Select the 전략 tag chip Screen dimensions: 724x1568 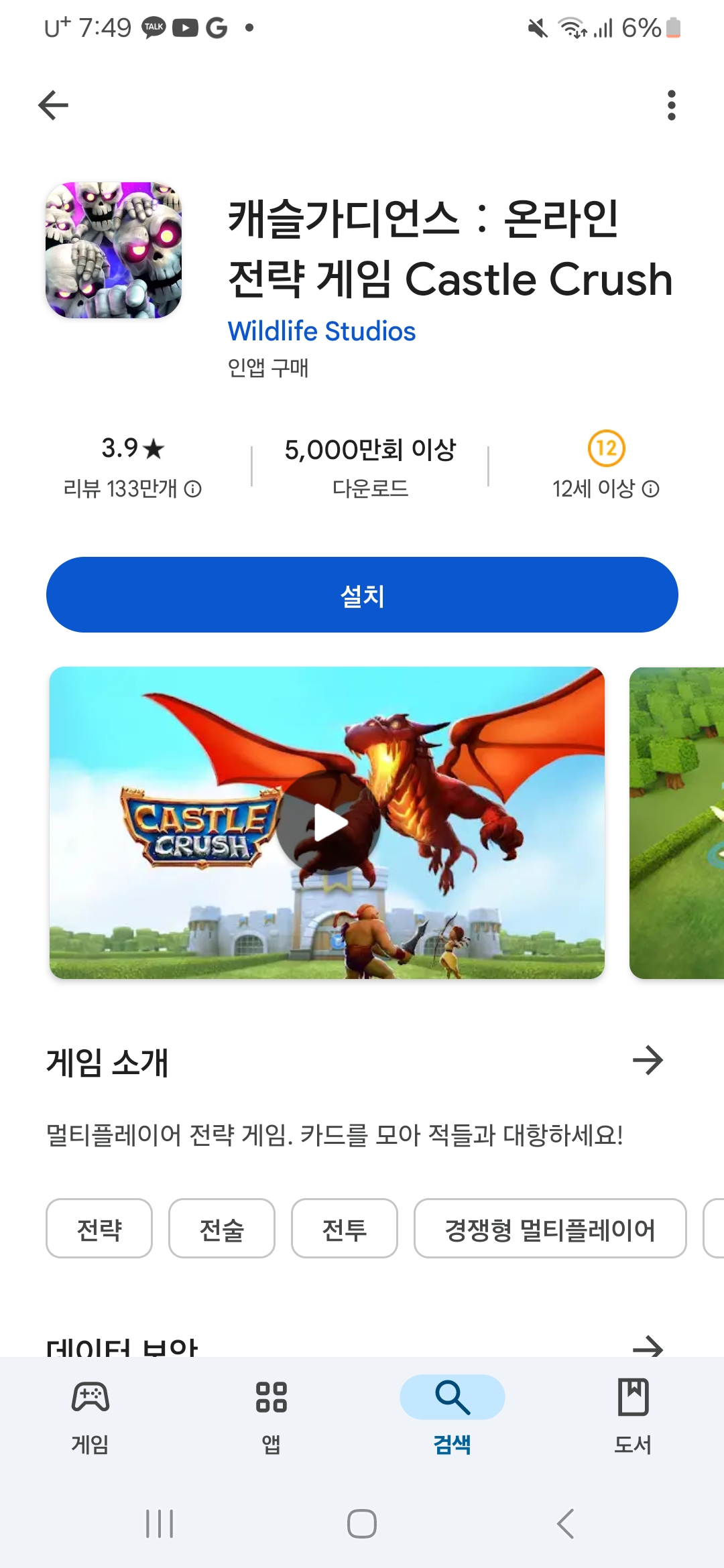point(99,1228)
